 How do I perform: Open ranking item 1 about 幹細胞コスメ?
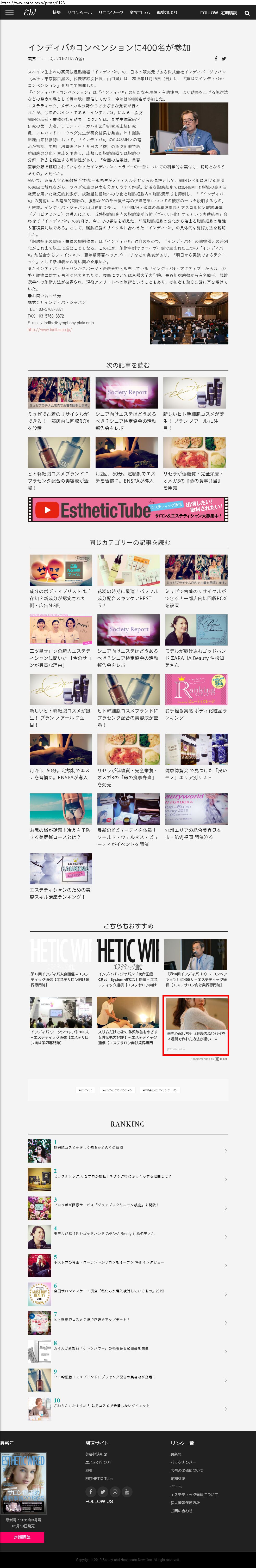(89, 1147)
